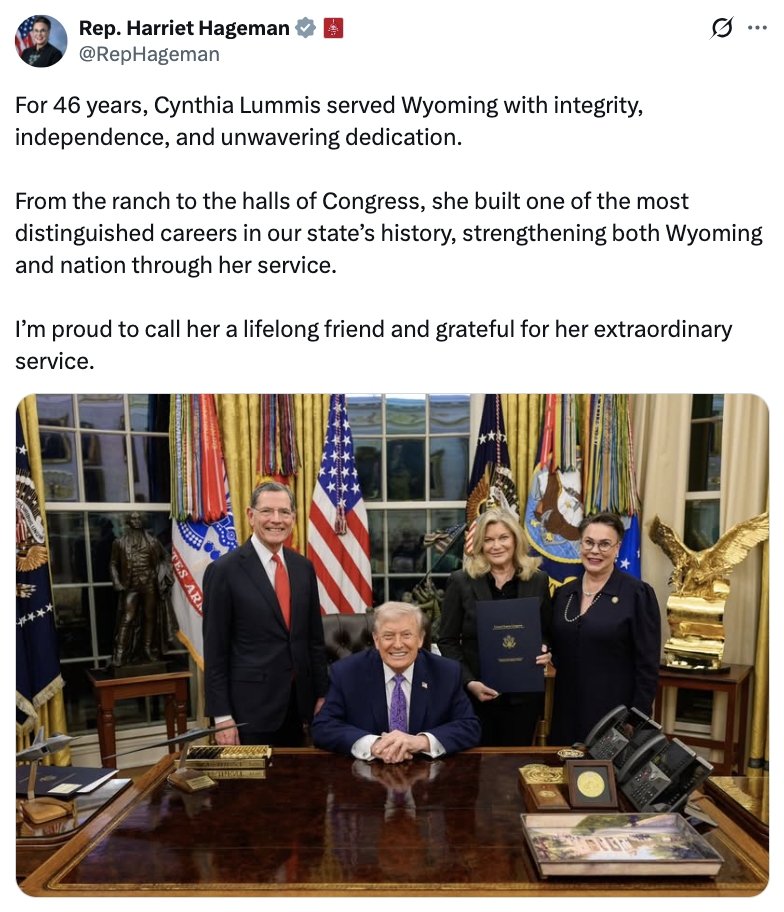Open Rep. Harriet Hageman's profile avatar
Image resolution: width=784 pixels, height=912 pixels.
(x=40, y=41)
